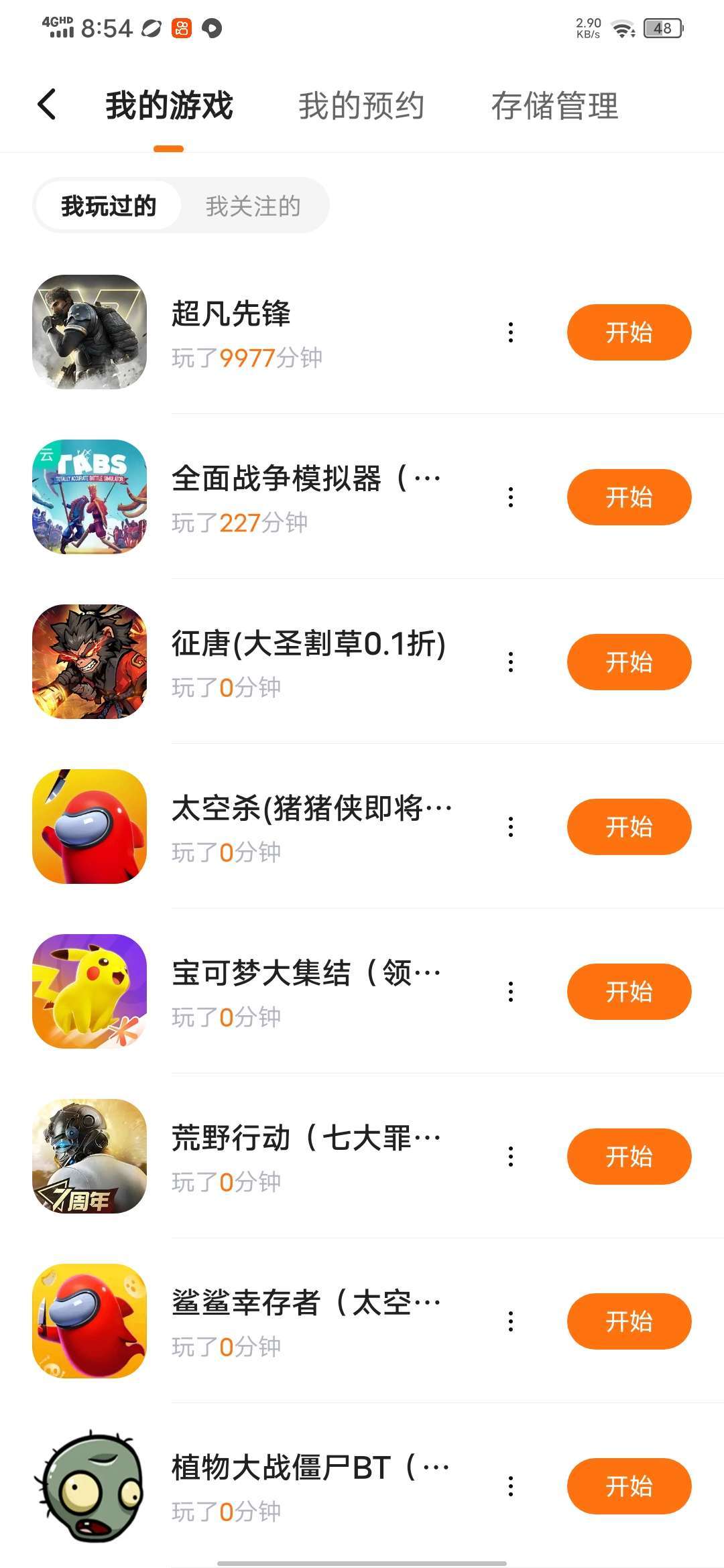Launch 鲨鲨幸存者
This screenshot has height=1568, width=724.
[628, 1321]
